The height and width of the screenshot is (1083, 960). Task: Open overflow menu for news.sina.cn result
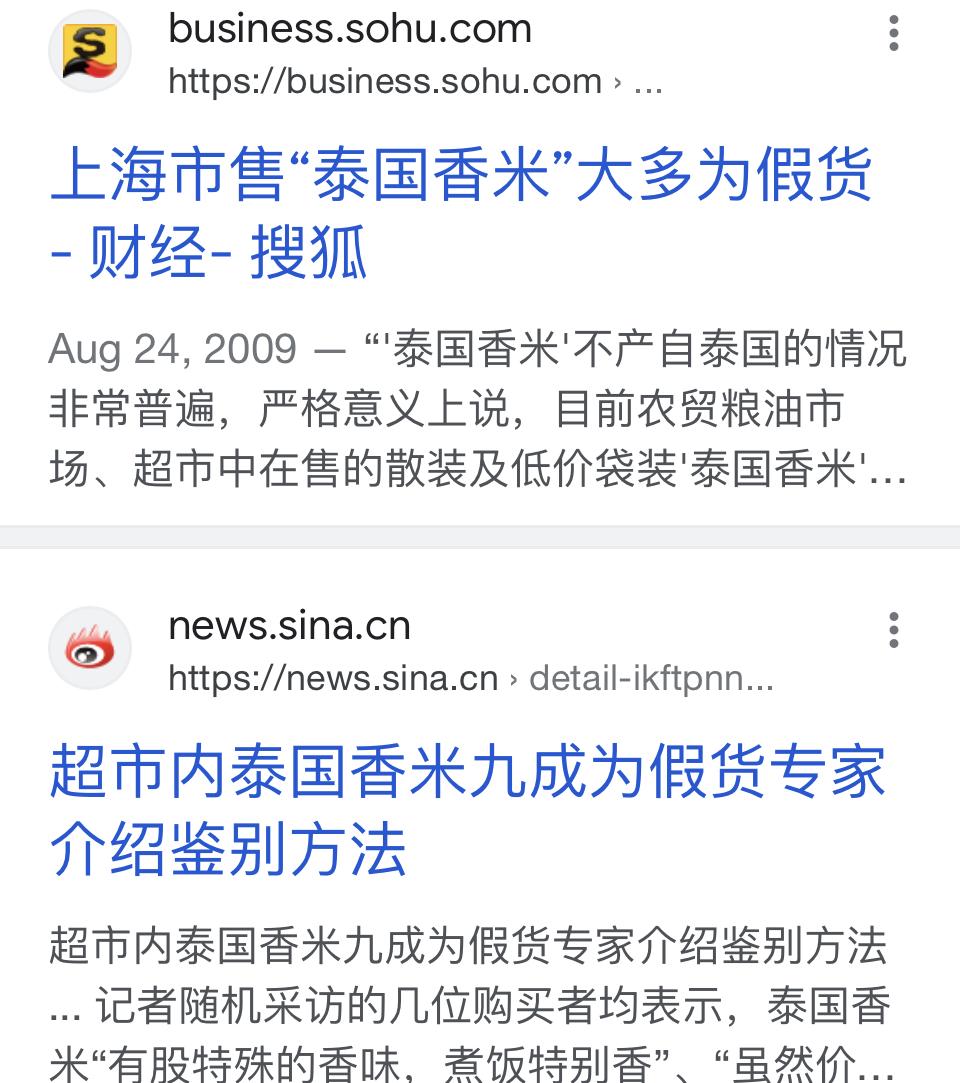tap(893, 630)
